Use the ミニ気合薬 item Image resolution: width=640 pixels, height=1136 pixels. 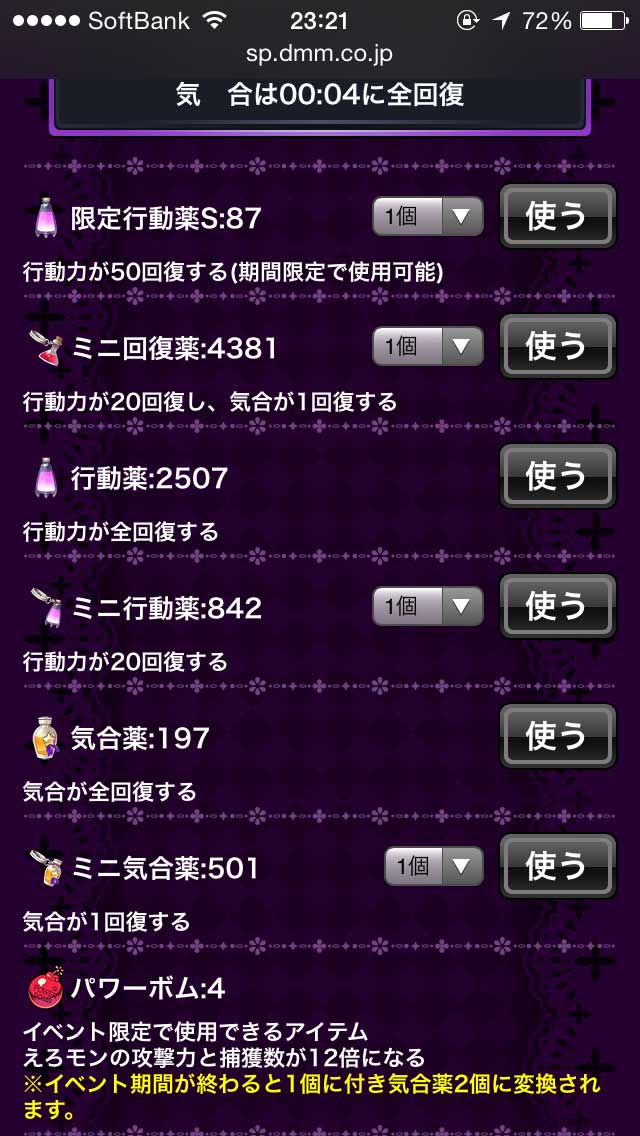557,866
